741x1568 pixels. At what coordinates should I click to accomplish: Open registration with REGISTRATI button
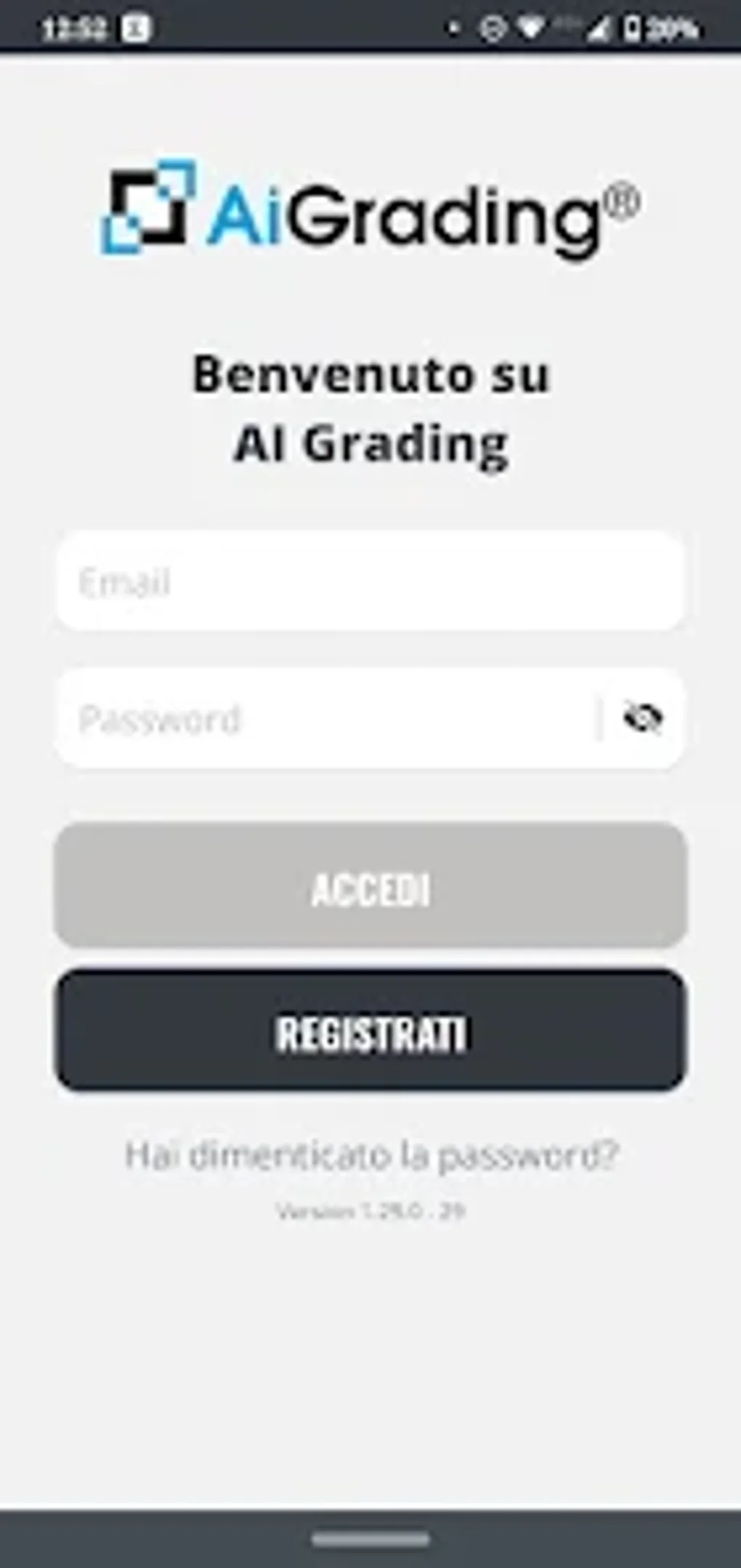(x=370, y=1030)
